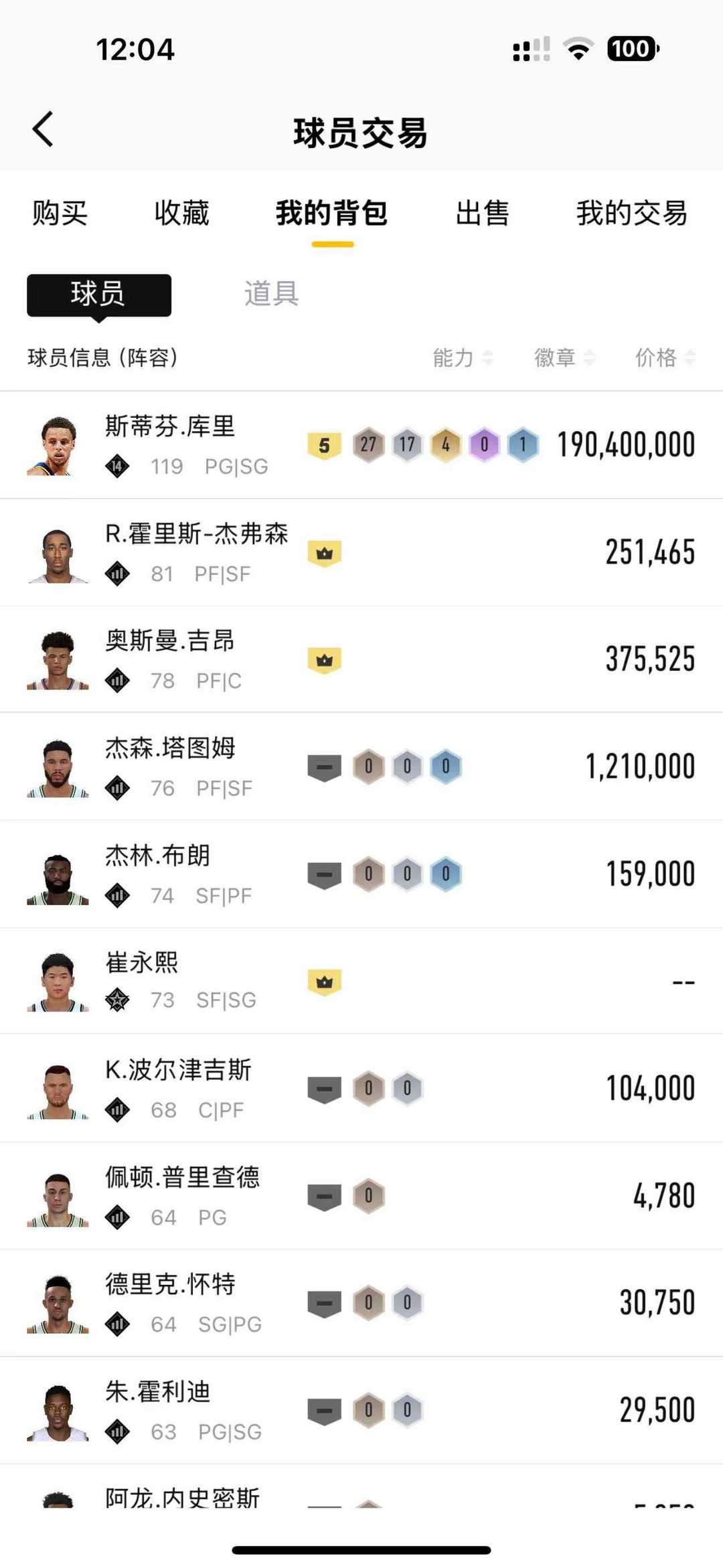Open Stephen Curry's player portrait thumbnail
Image resolution: width=723 pixels, height=1568 pixels.
pos(58,444)
